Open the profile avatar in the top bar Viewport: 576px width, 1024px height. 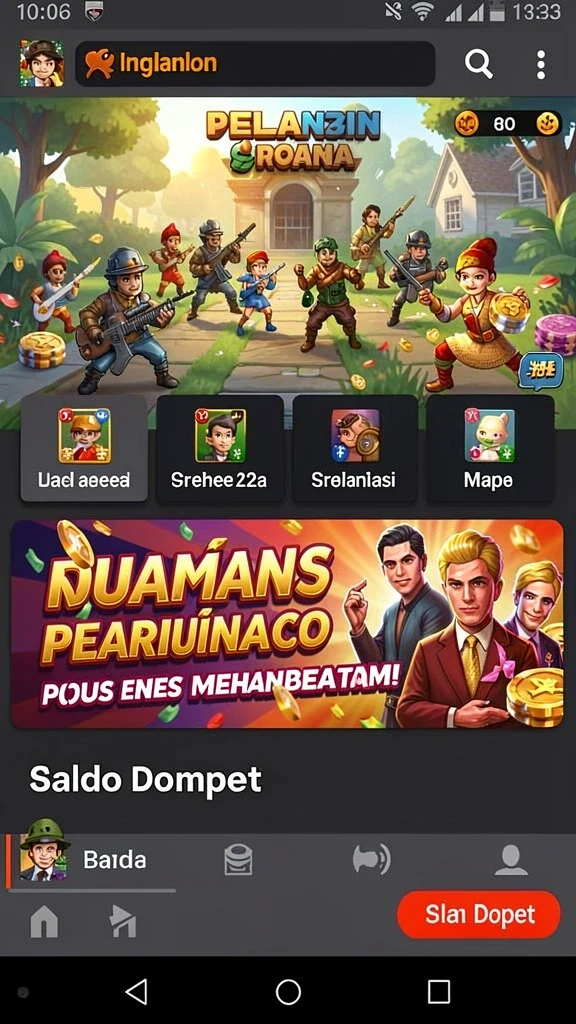(42, 63)
